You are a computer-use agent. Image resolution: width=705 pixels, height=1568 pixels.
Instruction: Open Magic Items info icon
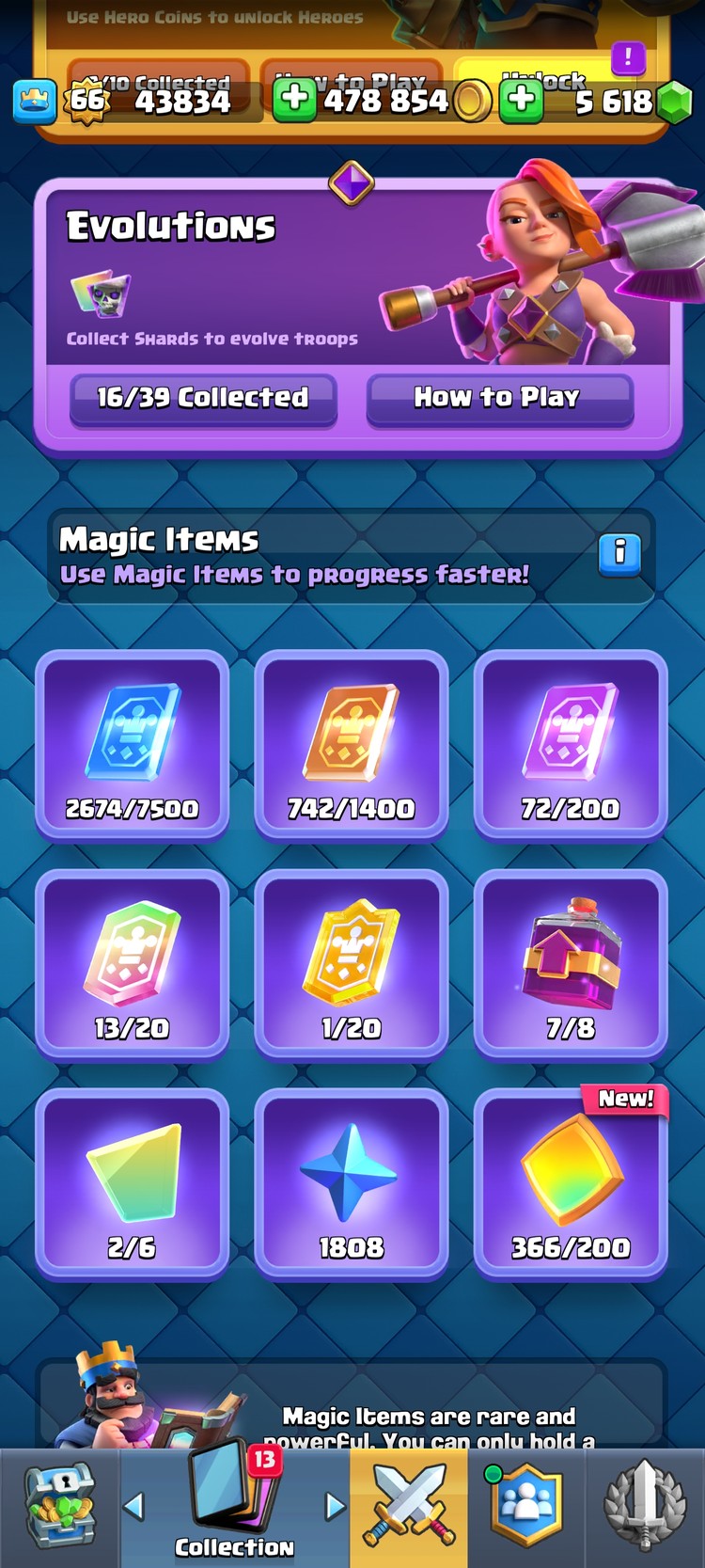(x=619, y=554)
